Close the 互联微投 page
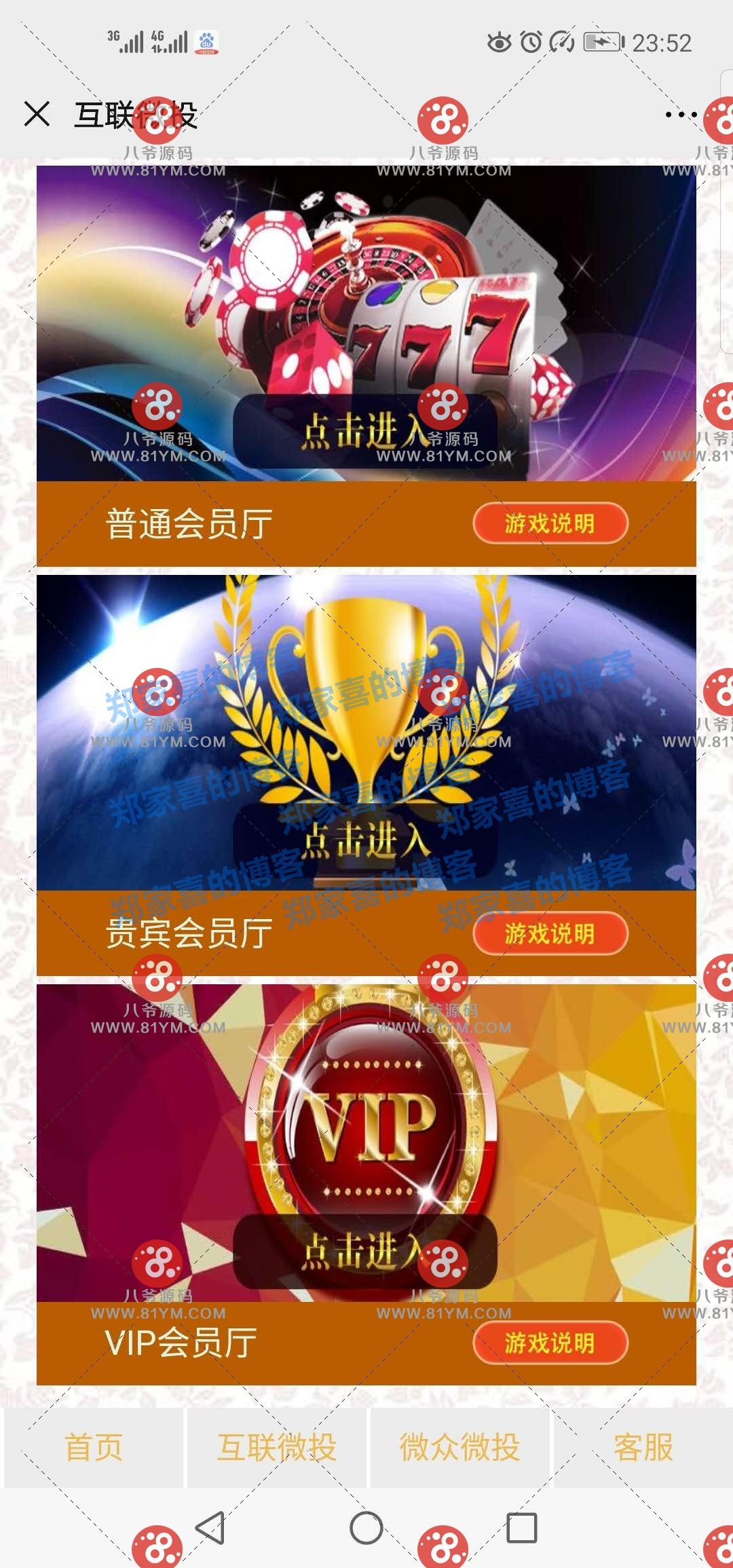The height and width of the screenshot is (1568, 733). (x=37, y=114)
